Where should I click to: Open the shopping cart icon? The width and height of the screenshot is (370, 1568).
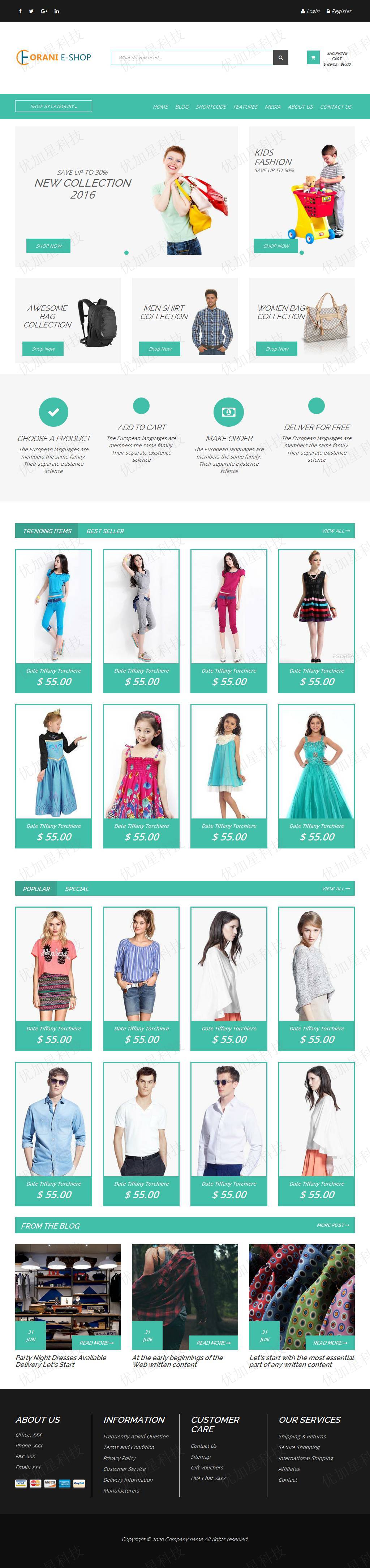[x=313, y=58]
